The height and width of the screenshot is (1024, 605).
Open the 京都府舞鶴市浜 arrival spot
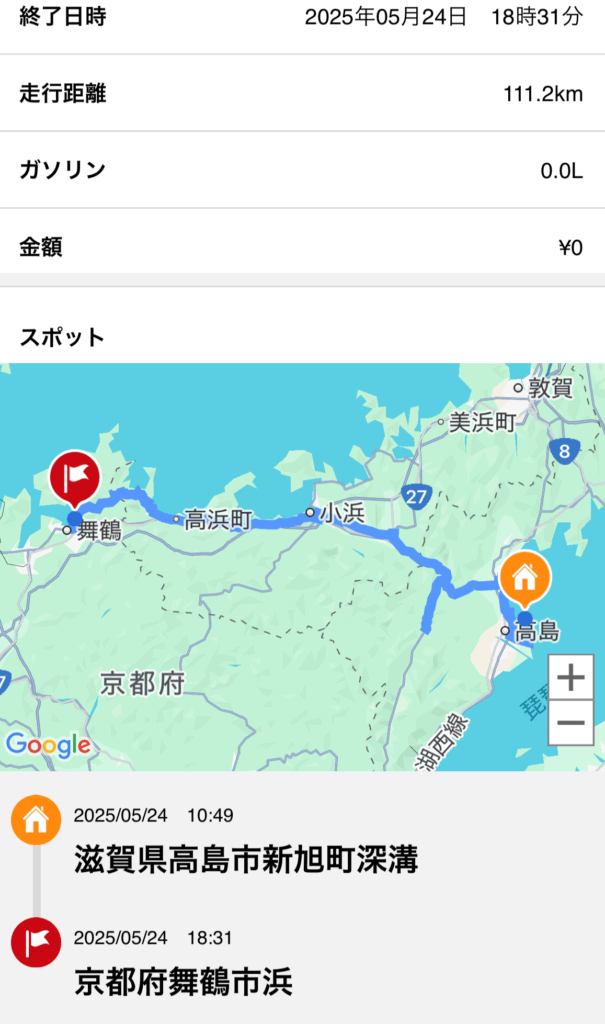(x=184, y=981)
